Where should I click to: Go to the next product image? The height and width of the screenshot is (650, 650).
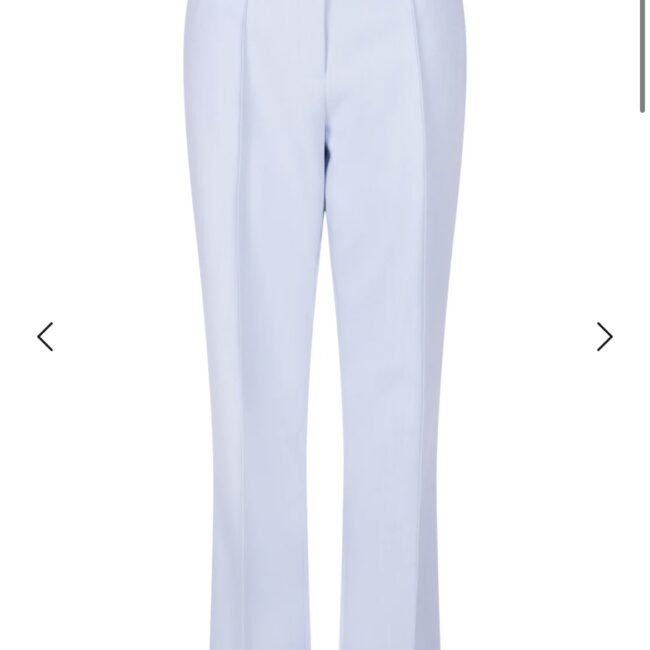604,337
